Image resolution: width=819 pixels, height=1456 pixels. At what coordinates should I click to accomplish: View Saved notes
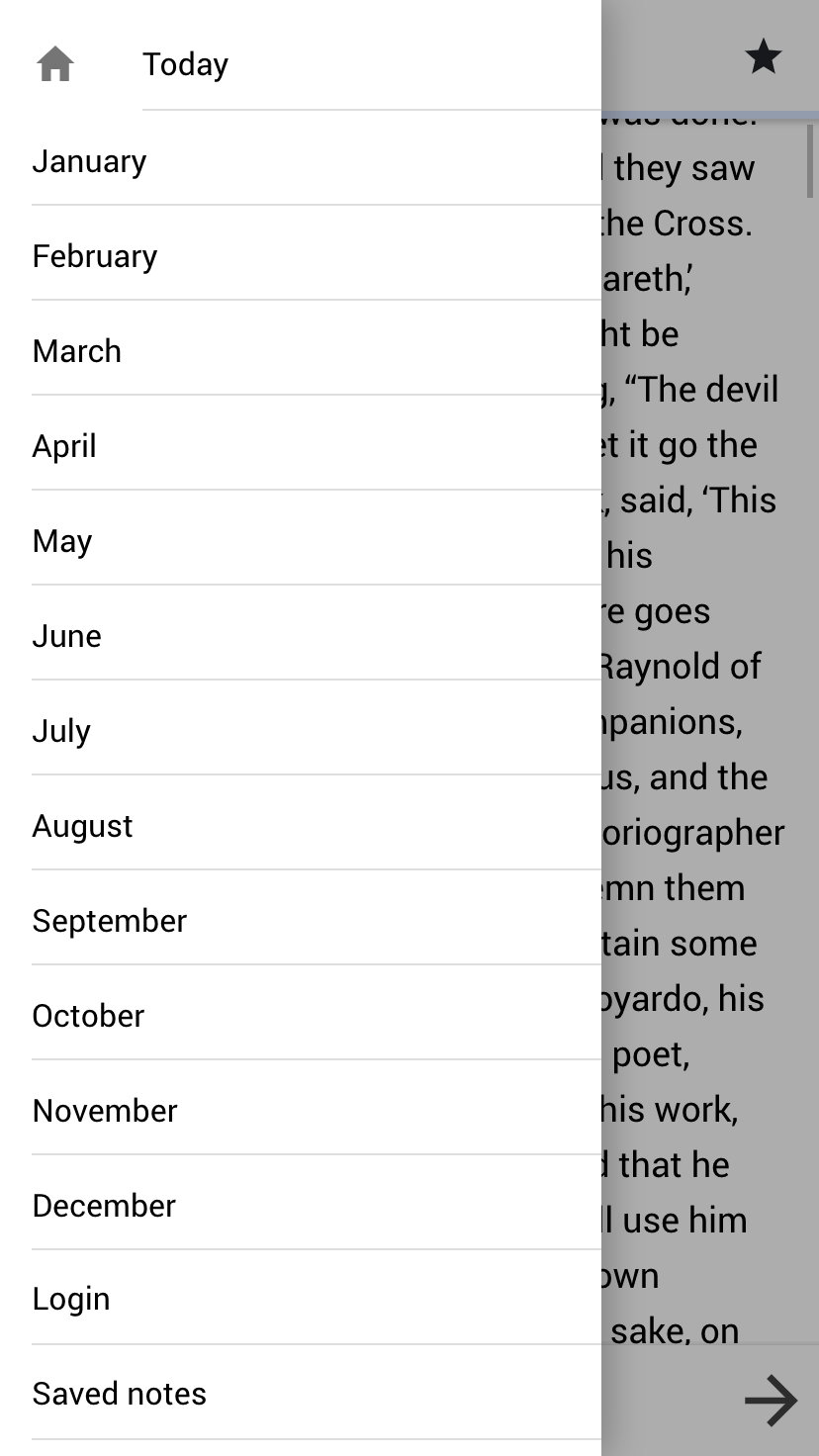(120, 1394)
